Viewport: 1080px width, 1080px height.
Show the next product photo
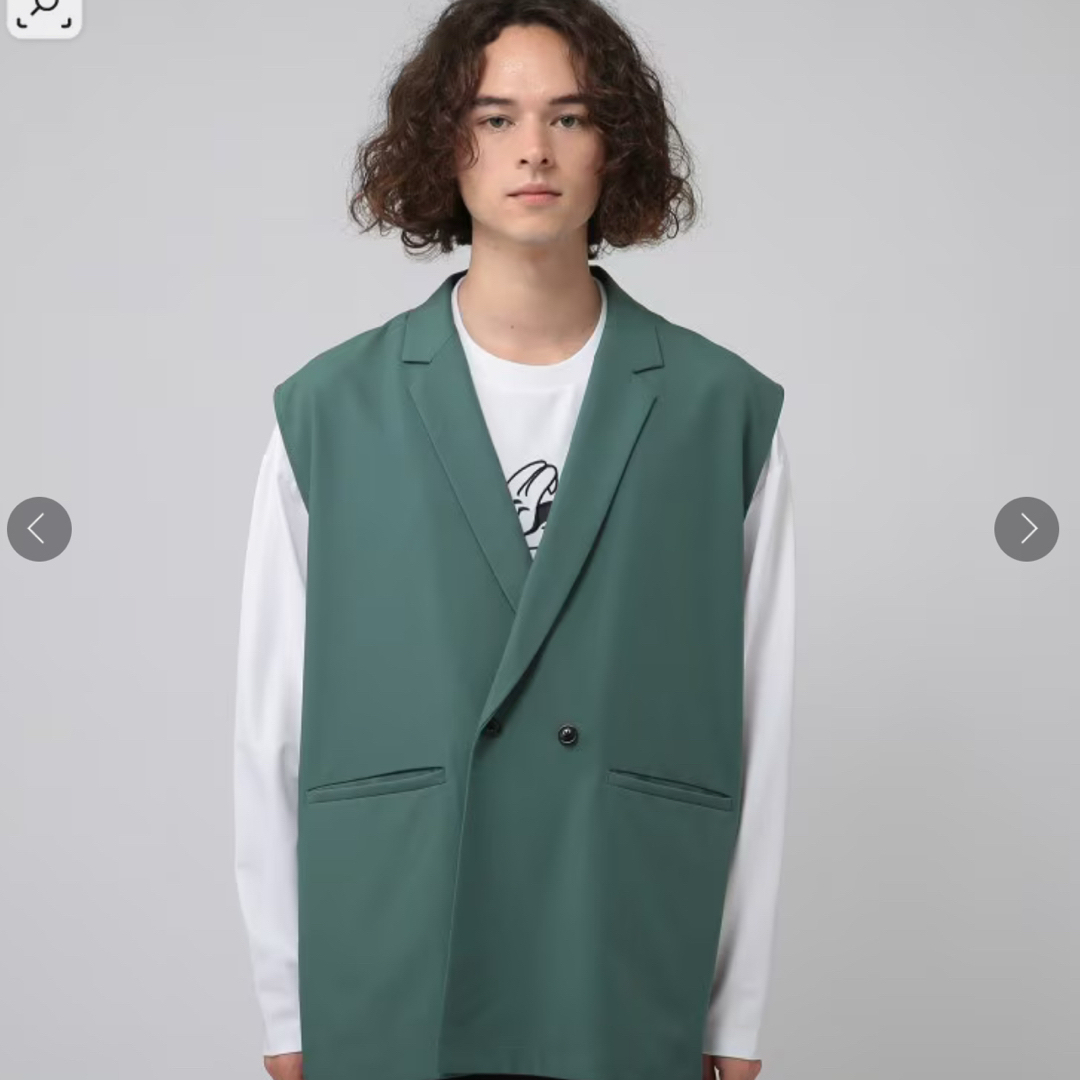[x=1026, y=529]
